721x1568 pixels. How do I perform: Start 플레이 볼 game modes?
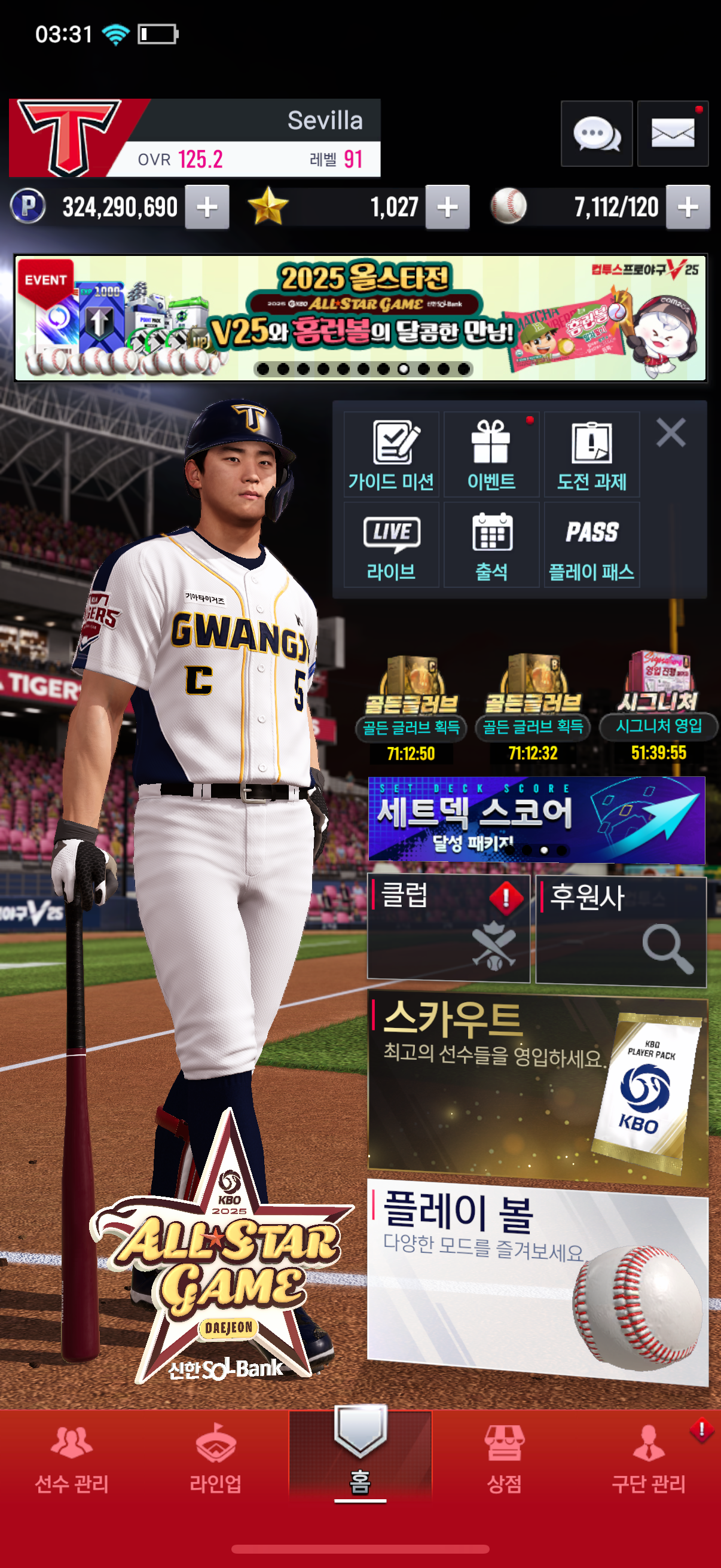click(537, 1282)
